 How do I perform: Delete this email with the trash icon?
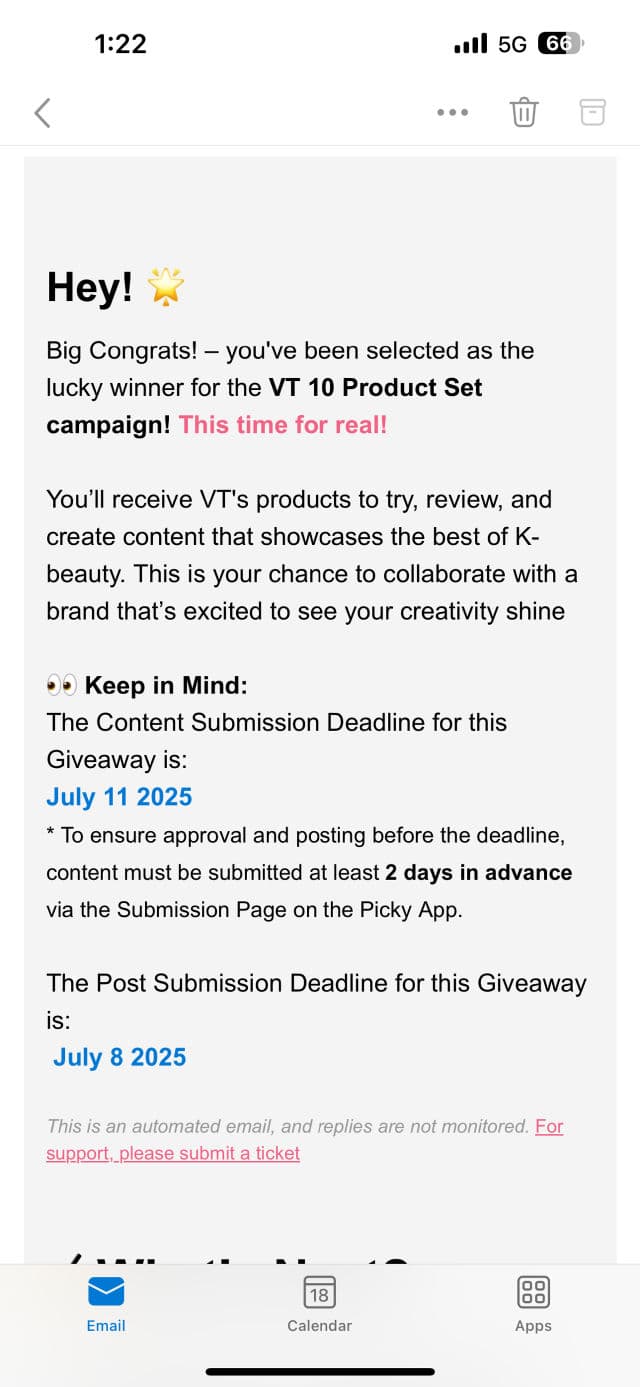(x=524, y=112)
